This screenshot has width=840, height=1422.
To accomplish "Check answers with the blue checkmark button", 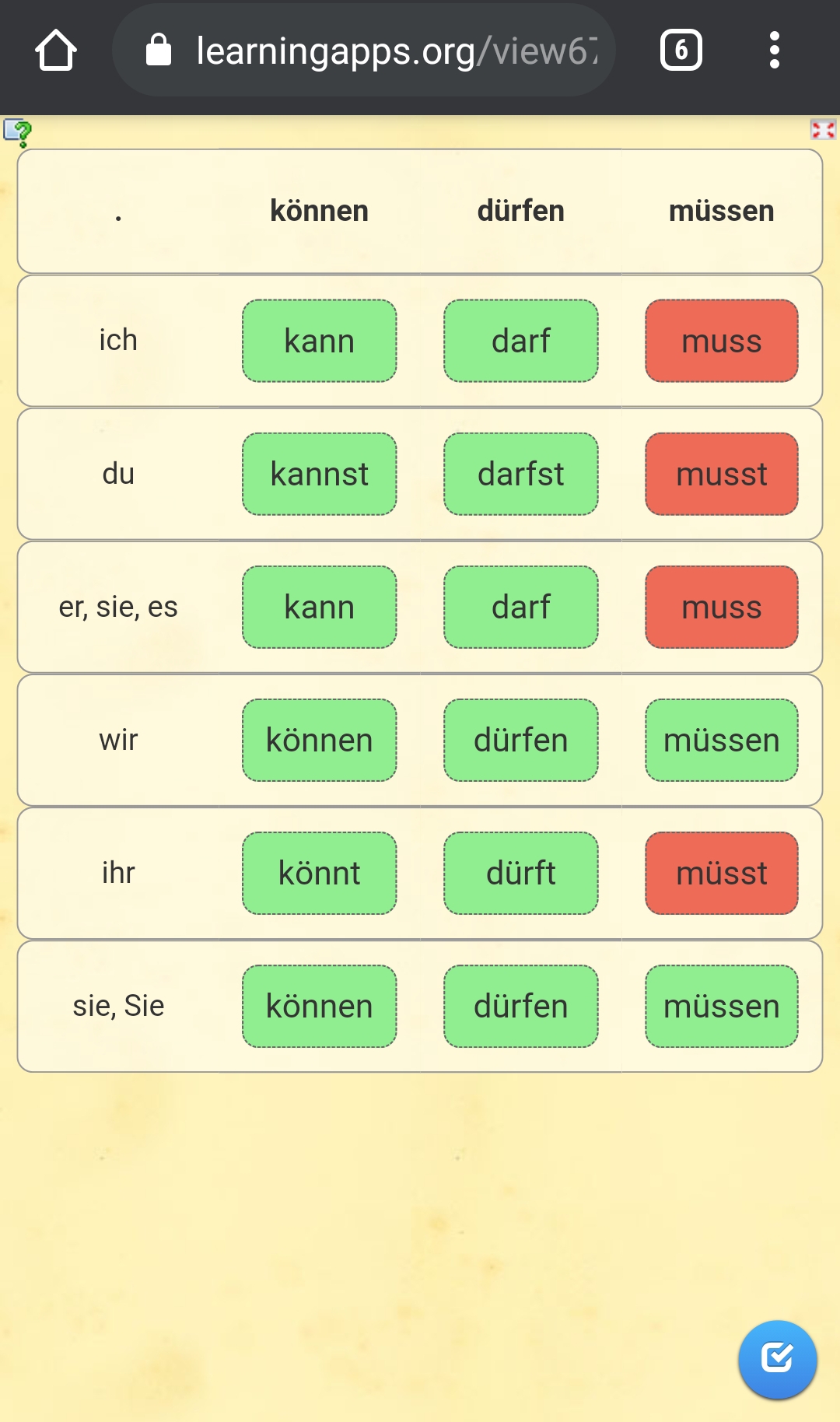I will pyautogui.click(x=777, y=1359).
